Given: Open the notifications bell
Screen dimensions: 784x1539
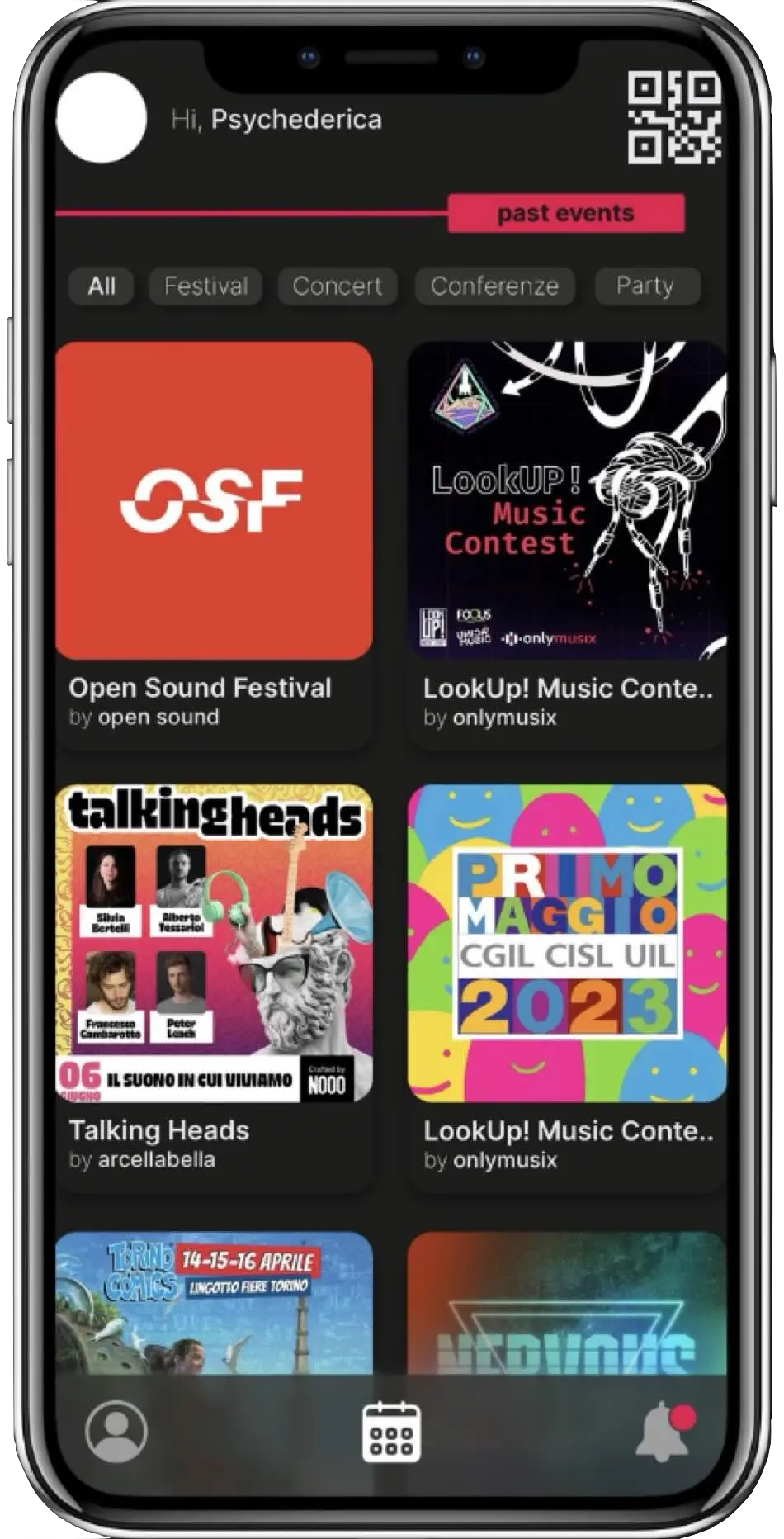Looking at the screenshot, I should pyautogui.click(x=663, y=1431).
